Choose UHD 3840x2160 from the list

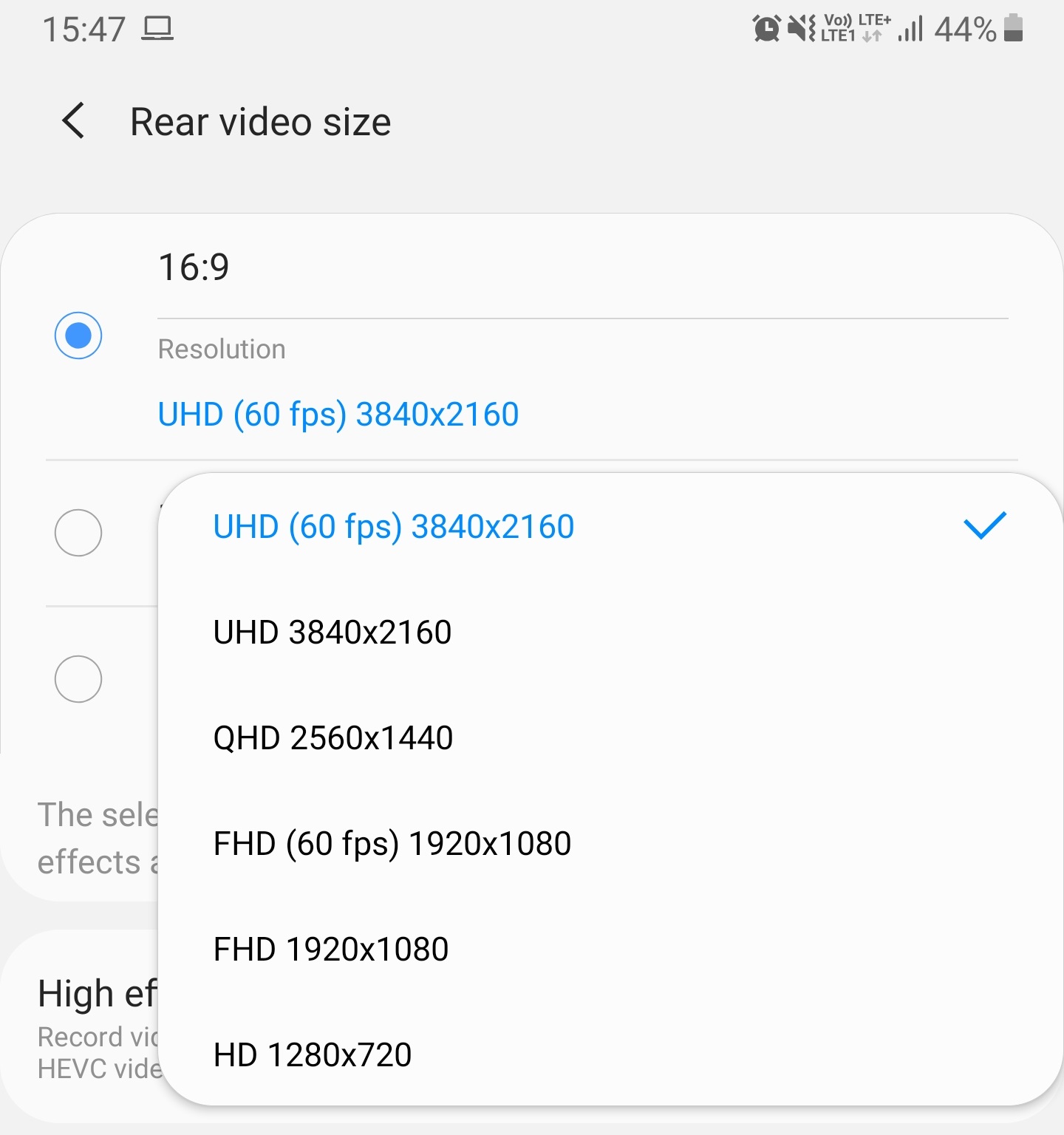click(x=332, y=632)
